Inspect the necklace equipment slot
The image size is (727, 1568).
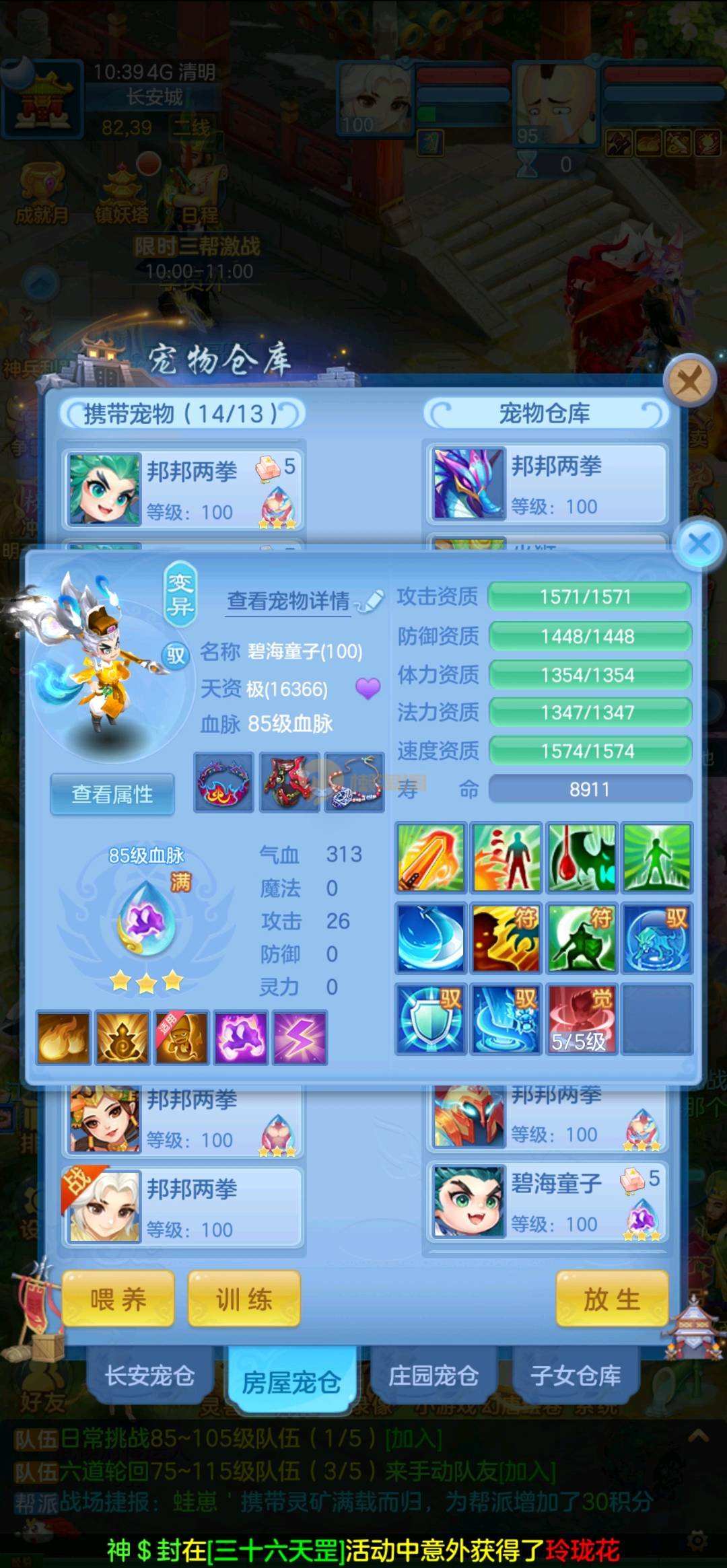click(355, 782)
